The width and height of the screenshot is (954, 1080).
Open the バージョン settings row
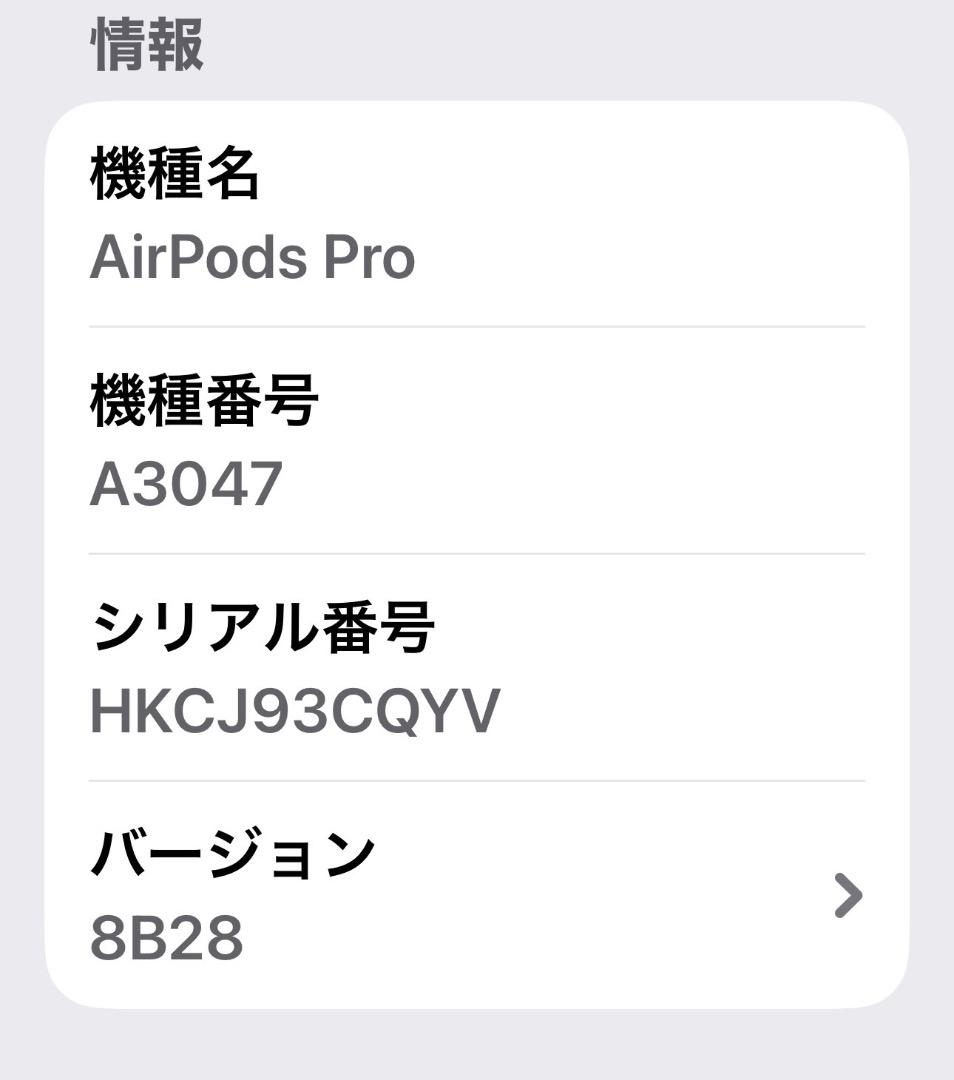(x=450, y=890)
